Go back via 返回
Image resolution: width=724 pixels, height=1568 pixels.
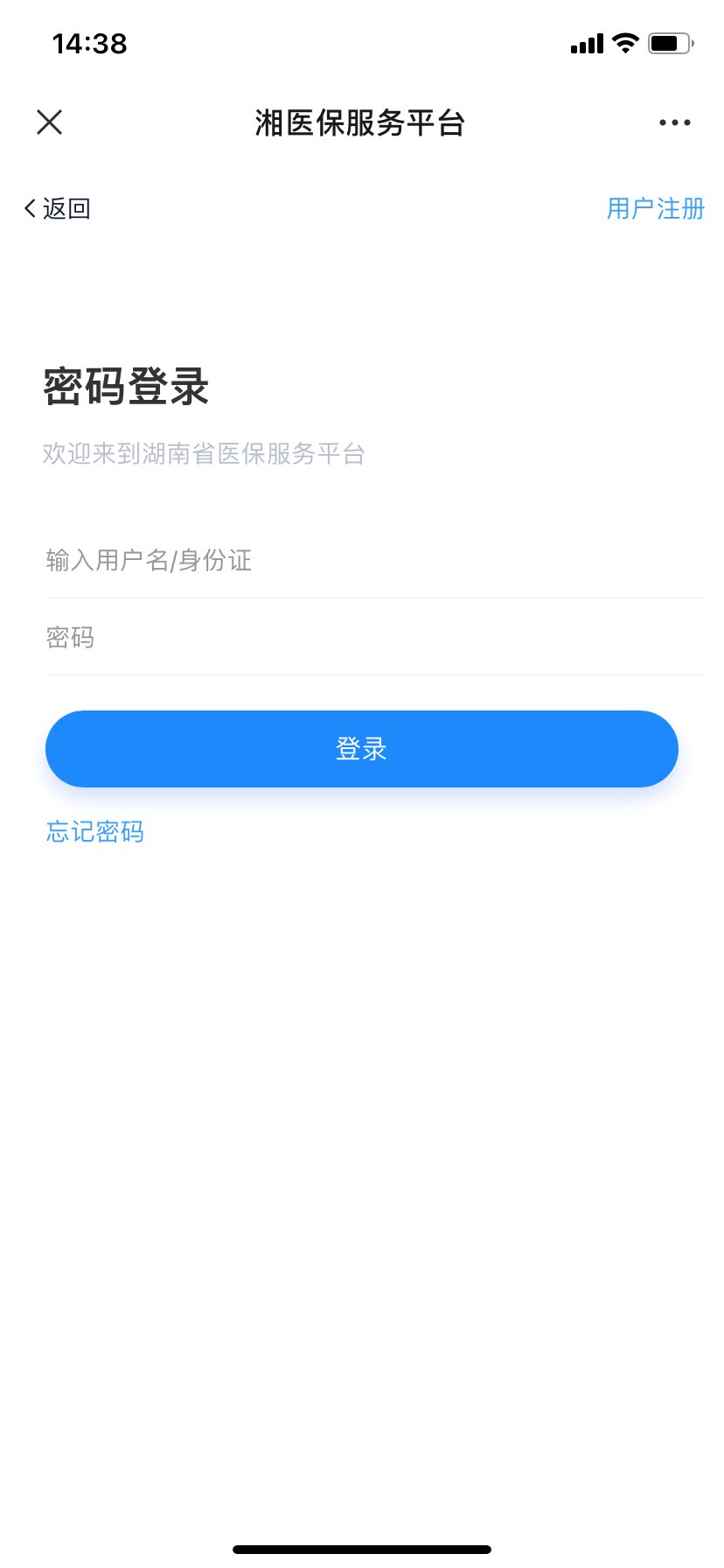58,208
